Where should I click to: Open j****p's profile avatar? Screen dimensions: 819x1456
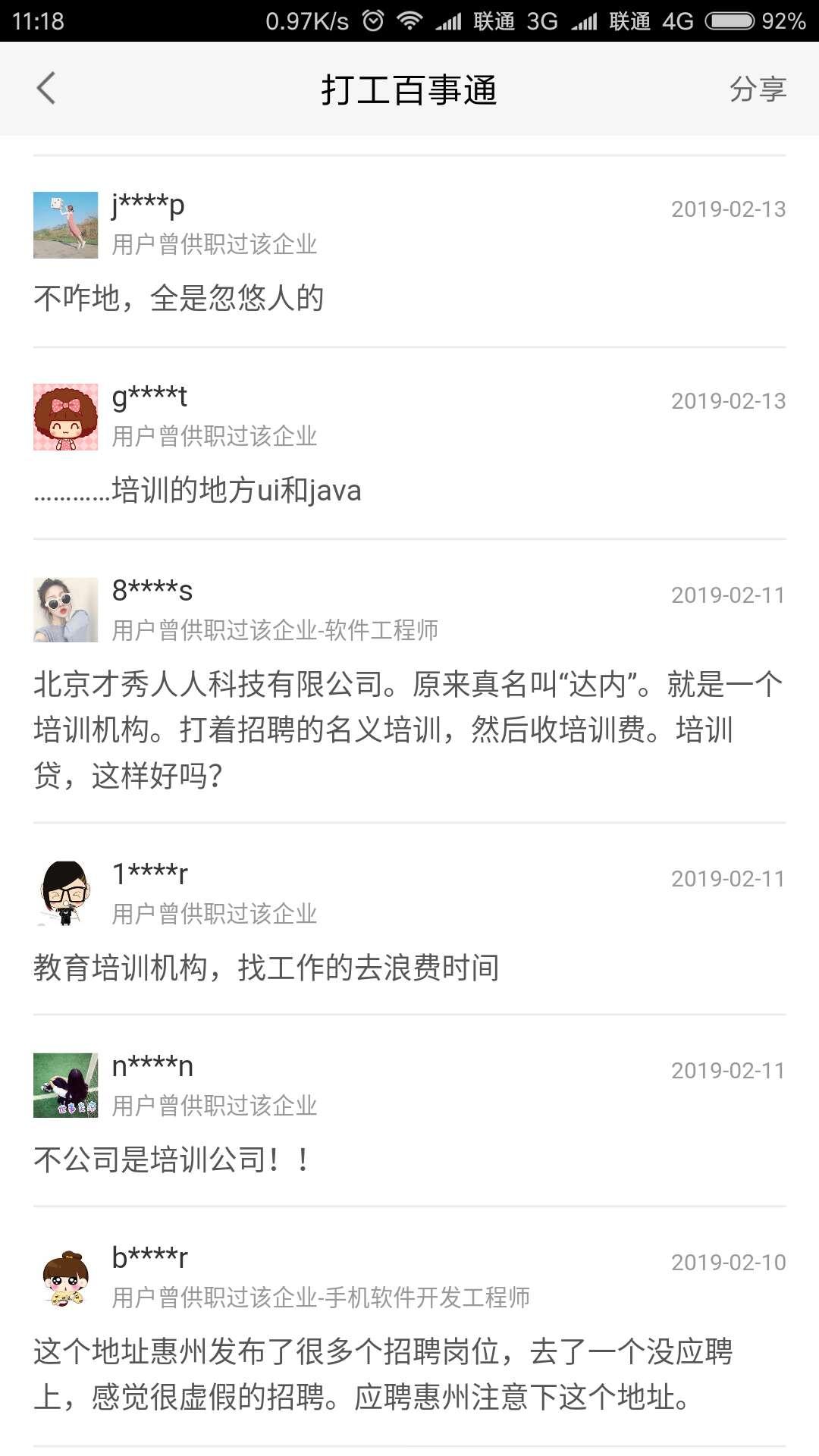click(64, 225)
